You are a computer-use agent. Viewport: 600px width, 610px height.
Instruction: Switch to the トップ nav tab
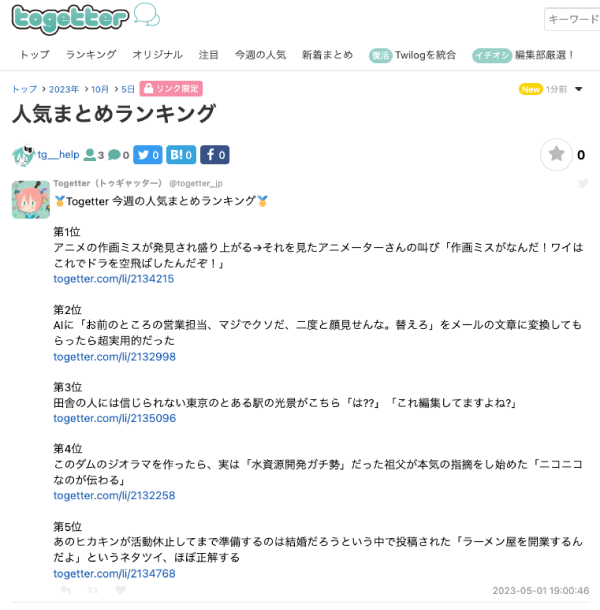[x=34, y=55]
